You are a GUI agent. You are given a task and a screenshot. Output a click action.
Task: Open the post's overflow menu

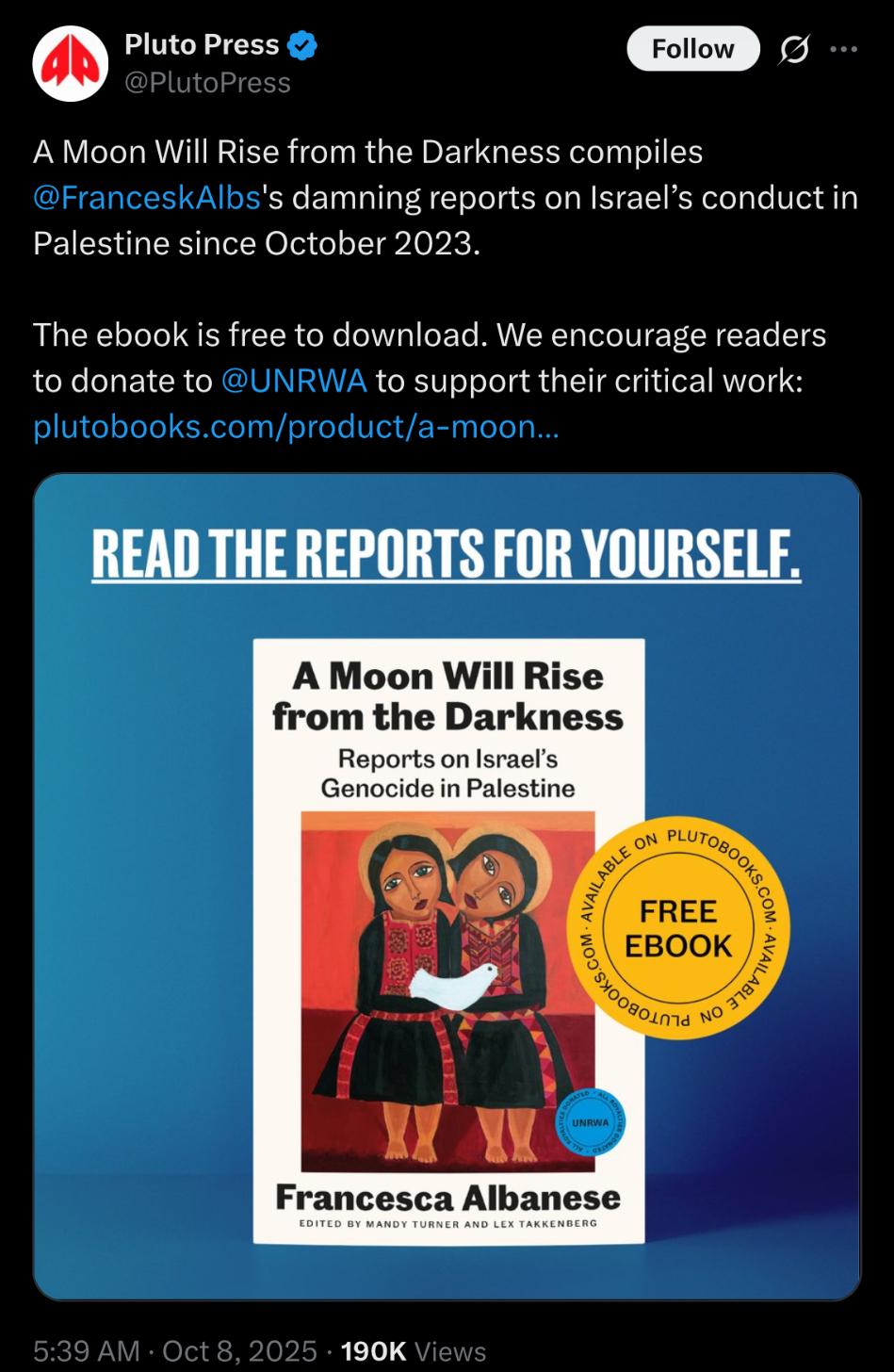(x=843, y=50)
